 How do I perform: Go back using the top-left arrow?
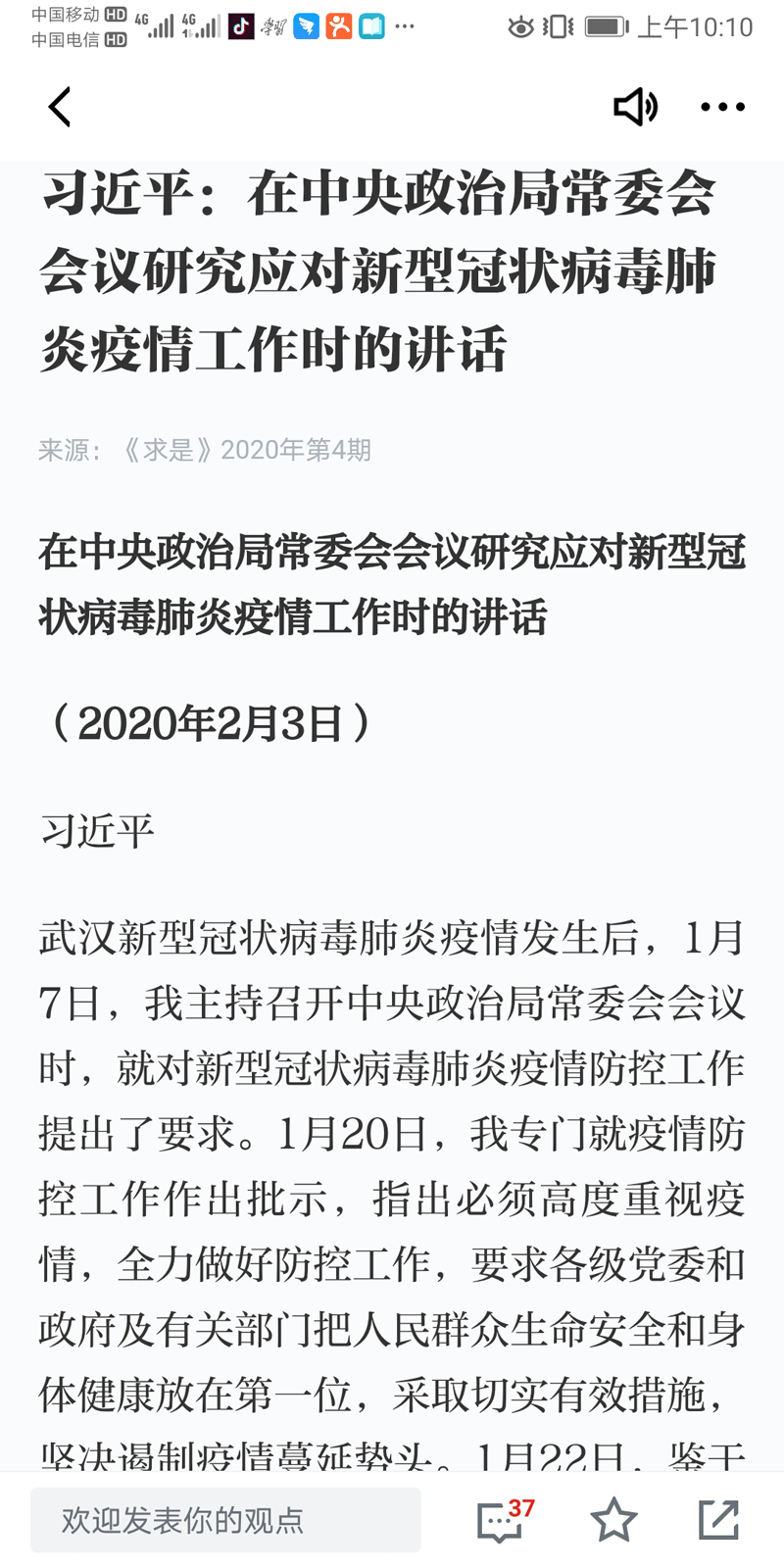point(60,107)
